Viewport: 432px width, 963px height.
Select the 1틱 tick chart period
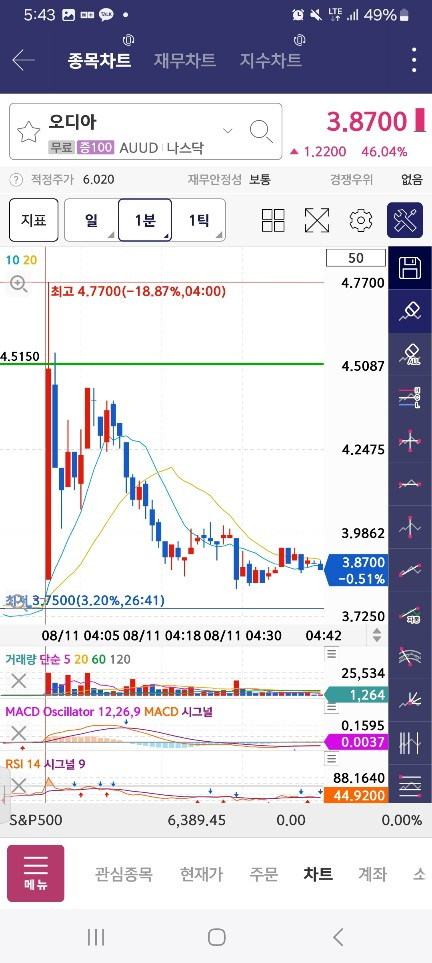[x=198, y=220]
